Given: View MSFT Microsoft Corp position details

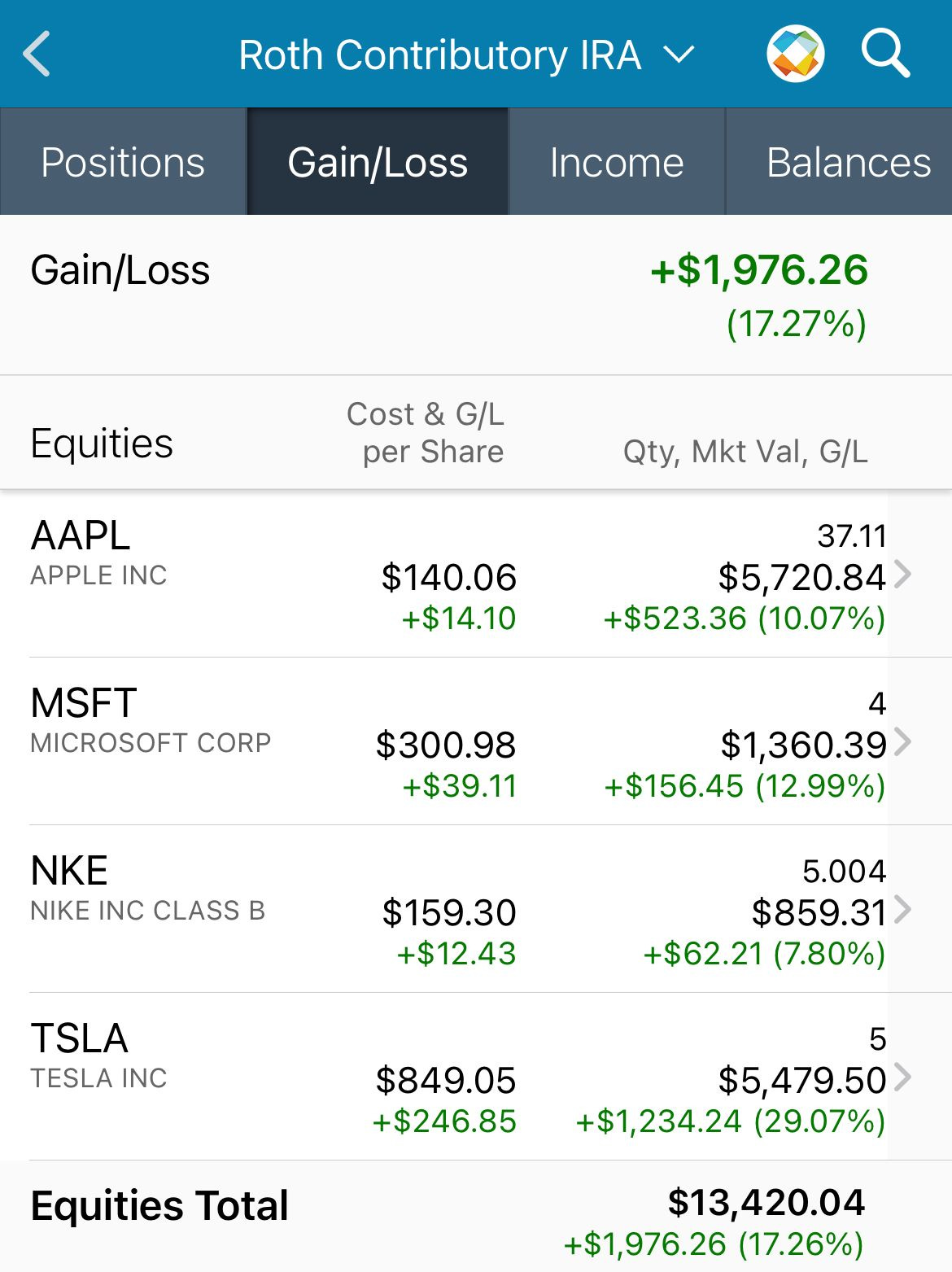Looking at the screenshot, I should pos(472,742).
